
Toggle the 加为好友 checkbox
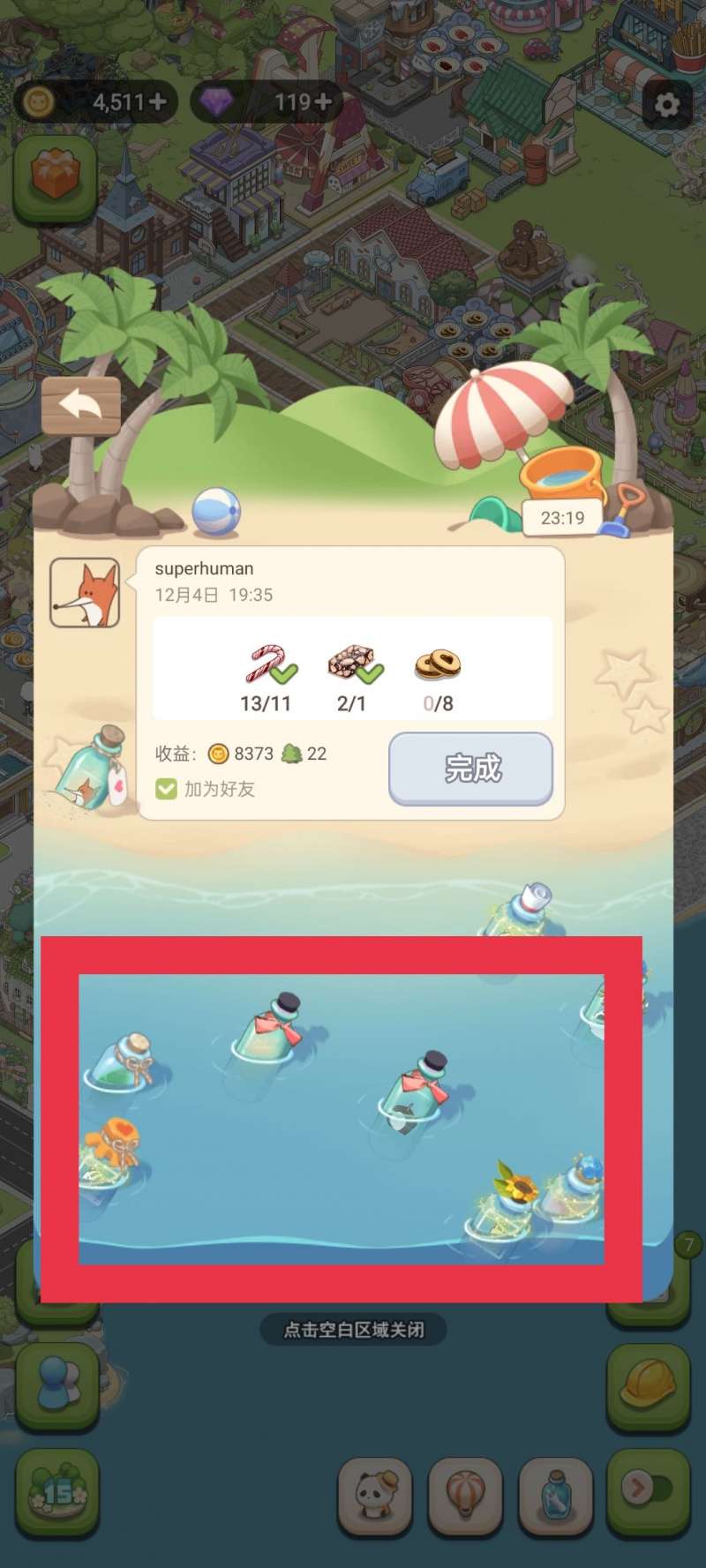tap(166, 789)
